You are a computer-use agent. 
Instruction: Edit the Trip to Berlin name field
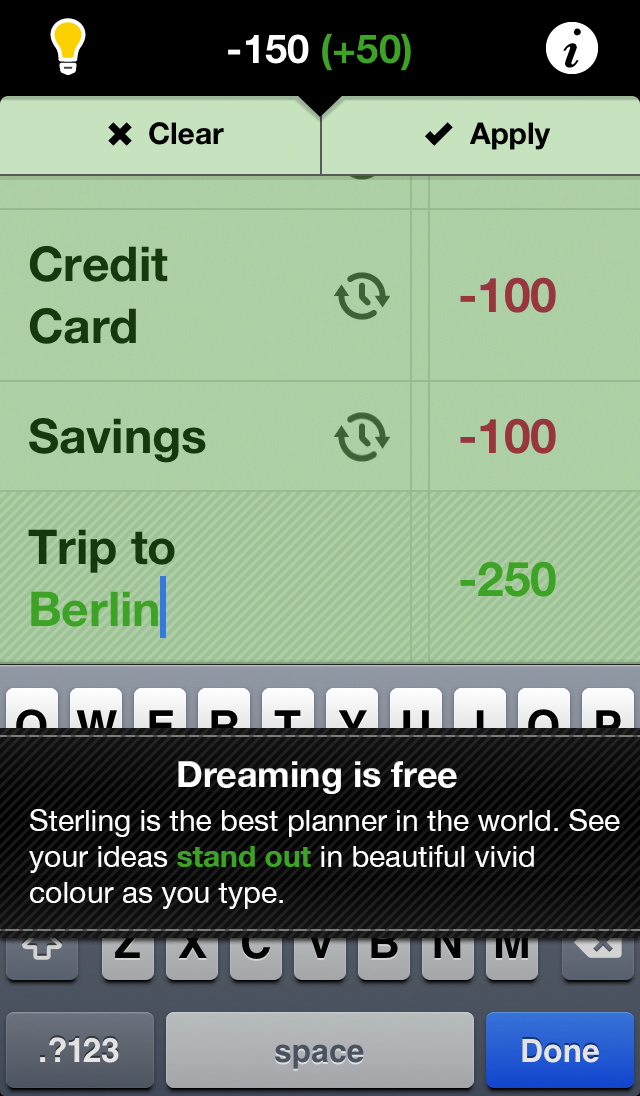pos(205,577)
